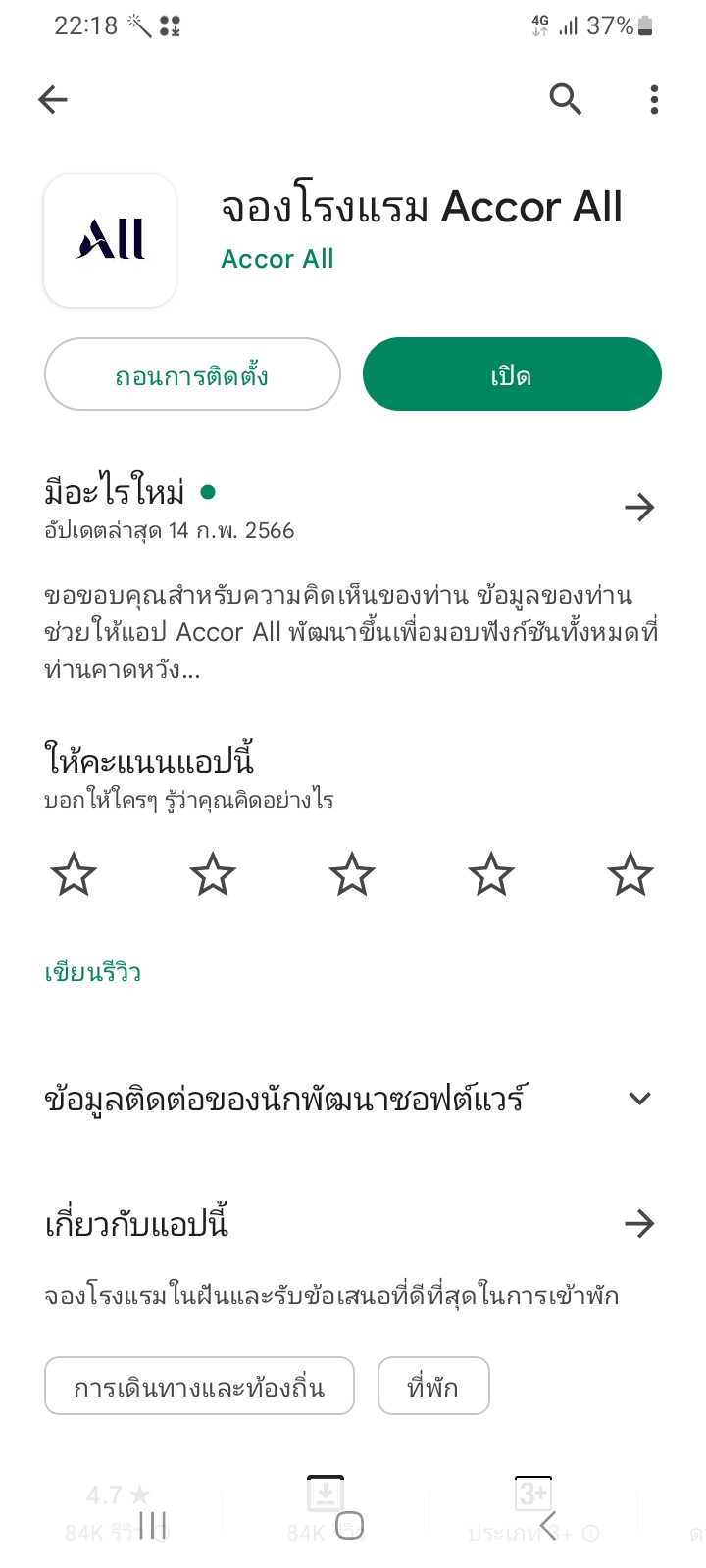Open the Play Store search
Image resolution: width=706 pixels, height=1568 pixels.
tap(566, 99)
